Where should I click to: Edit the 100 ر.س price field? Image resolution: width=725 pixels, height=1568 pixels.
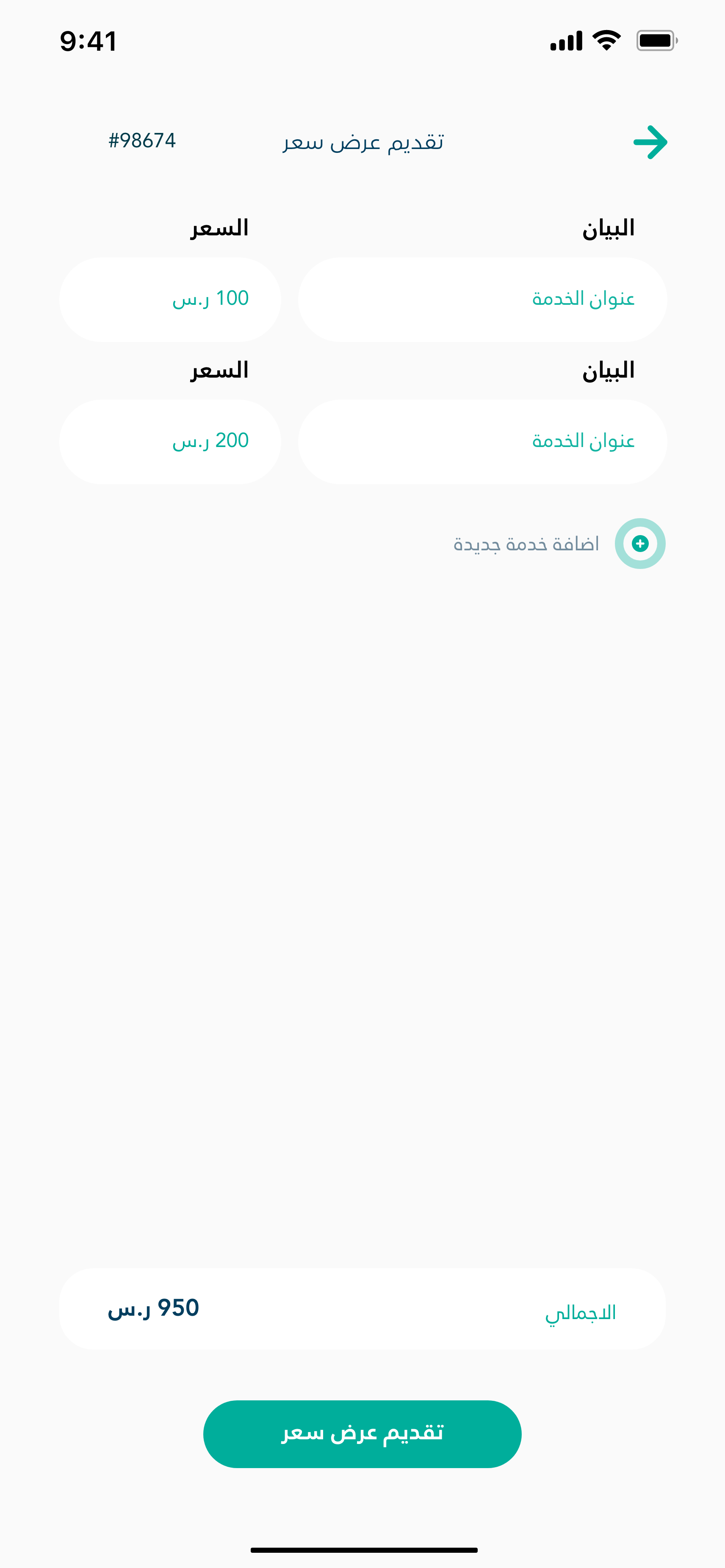tap(170, 299)
